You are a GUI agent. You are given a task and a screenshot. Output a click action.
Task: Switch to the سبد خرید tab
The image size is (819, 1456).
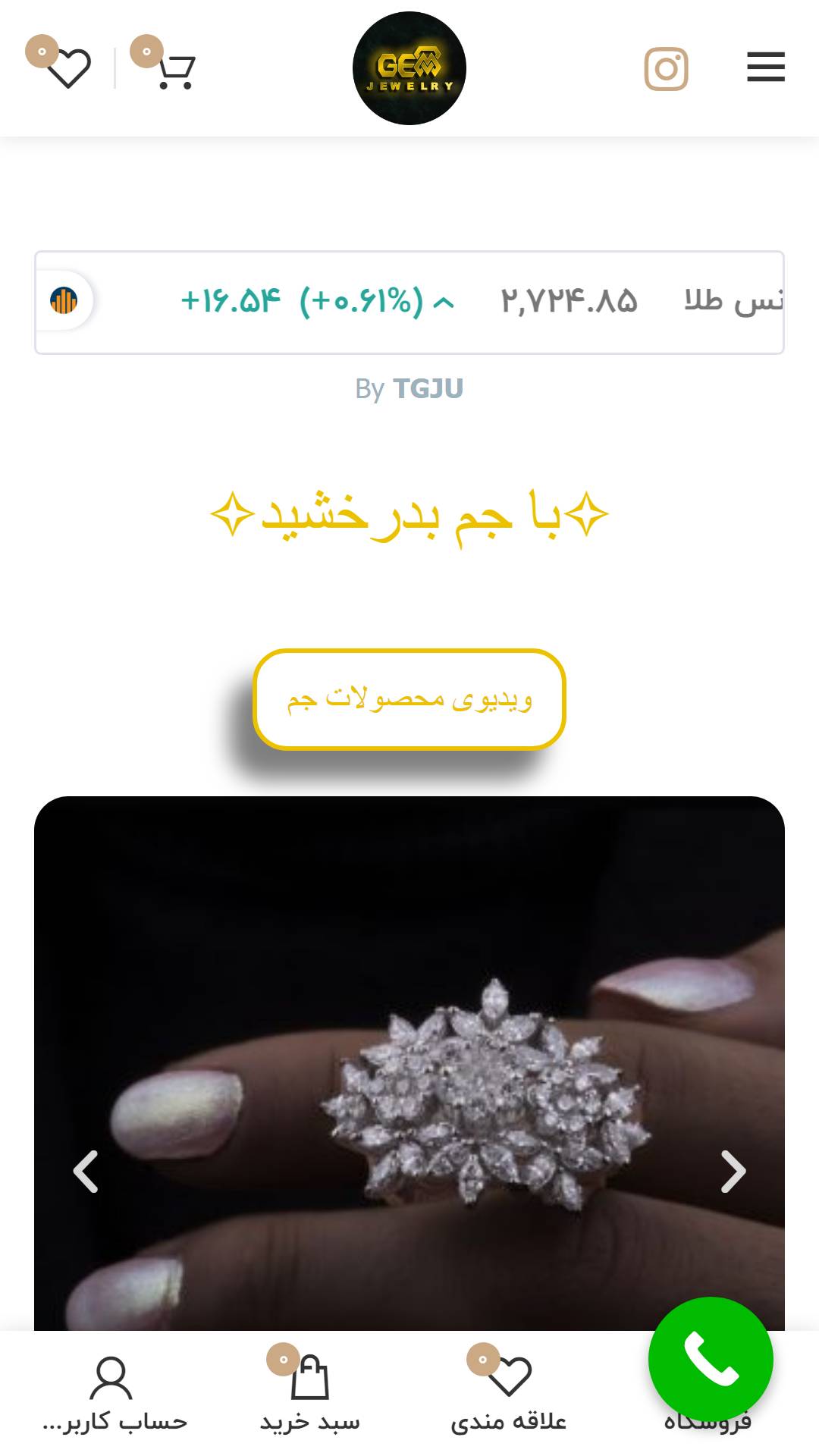coord(310,1394)
